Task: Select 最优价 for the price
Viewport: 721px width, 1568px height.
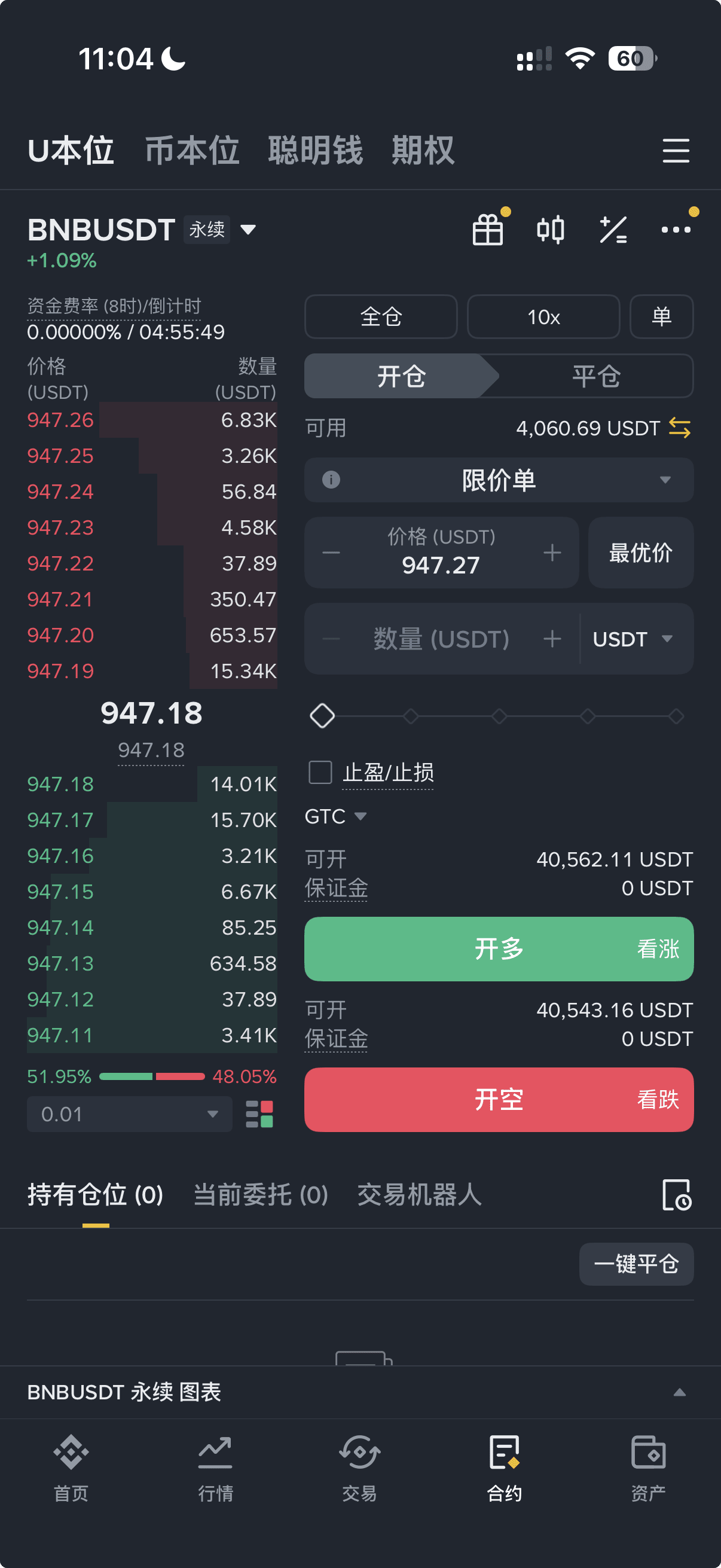Action: pyautogui.click(x=641, y=553)
